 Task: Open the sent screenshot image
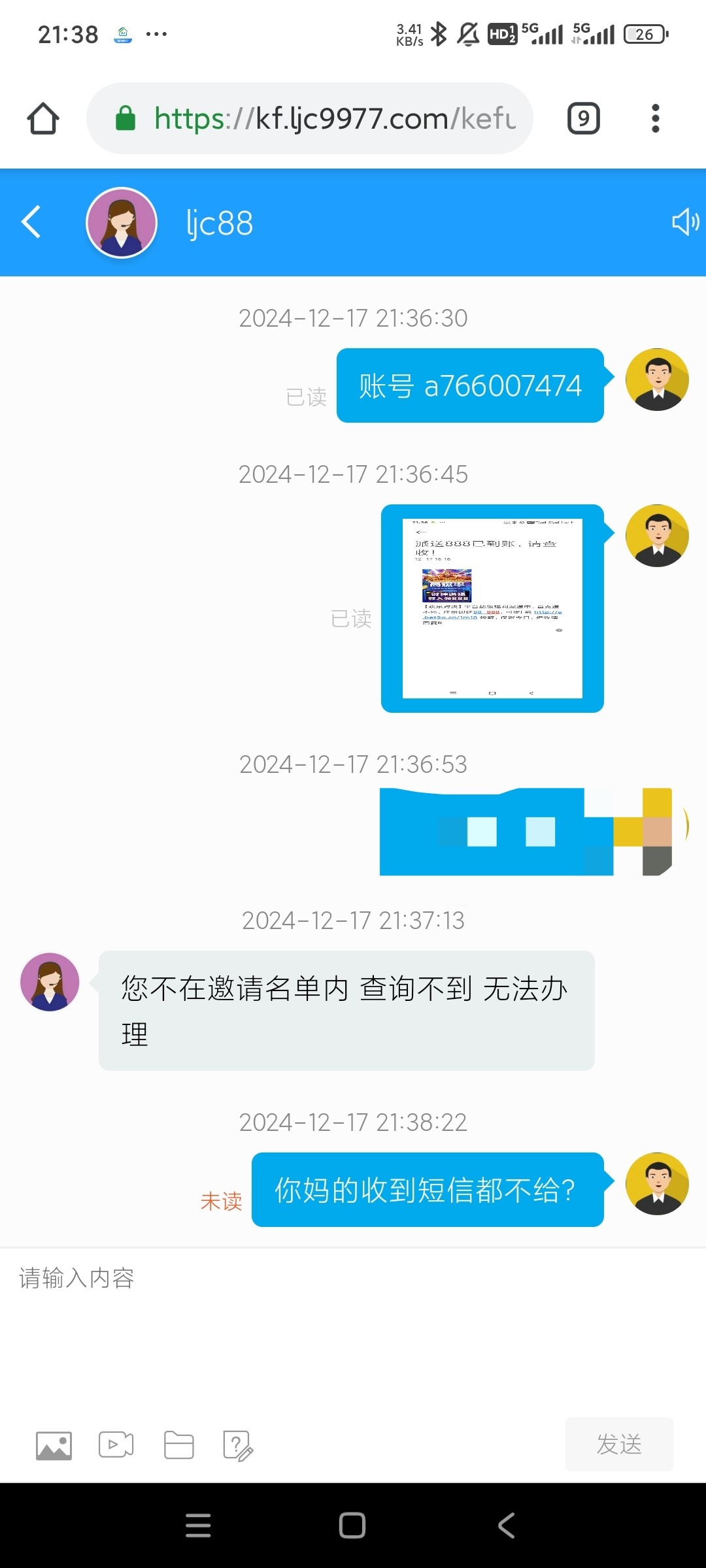tap(492, 608)
